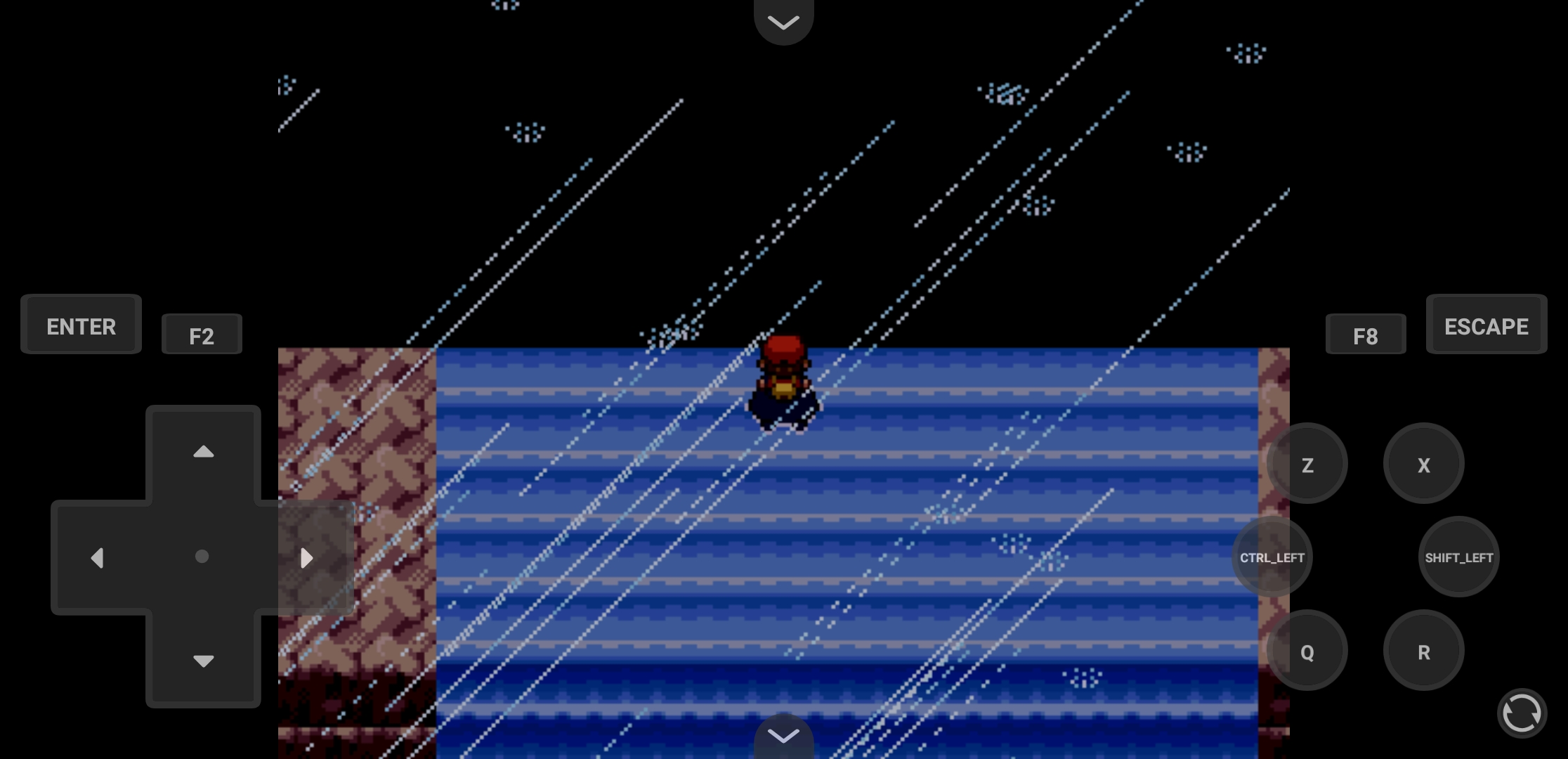Tap the F2 key button

coord(202,335)
